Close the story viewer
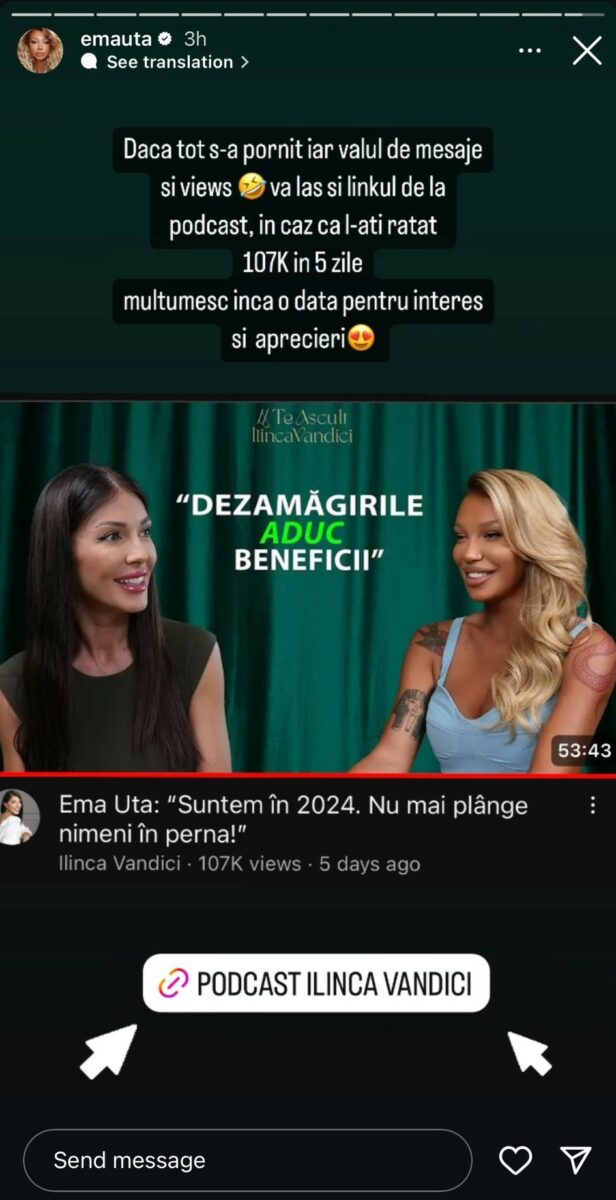 (x=586, y=51)
